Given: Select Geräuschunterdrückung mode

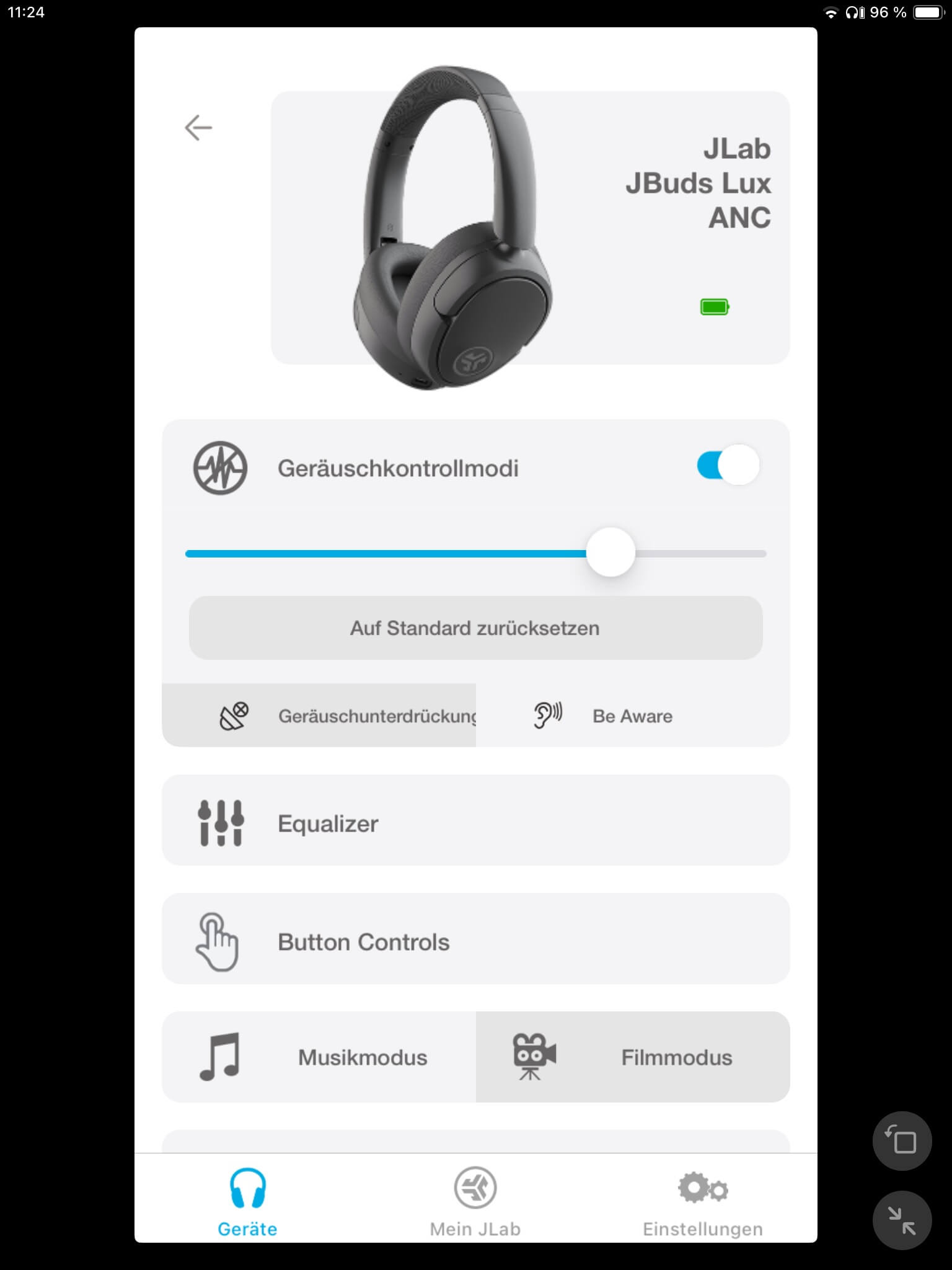Looking at the screenshot, I should pos(319,716).
